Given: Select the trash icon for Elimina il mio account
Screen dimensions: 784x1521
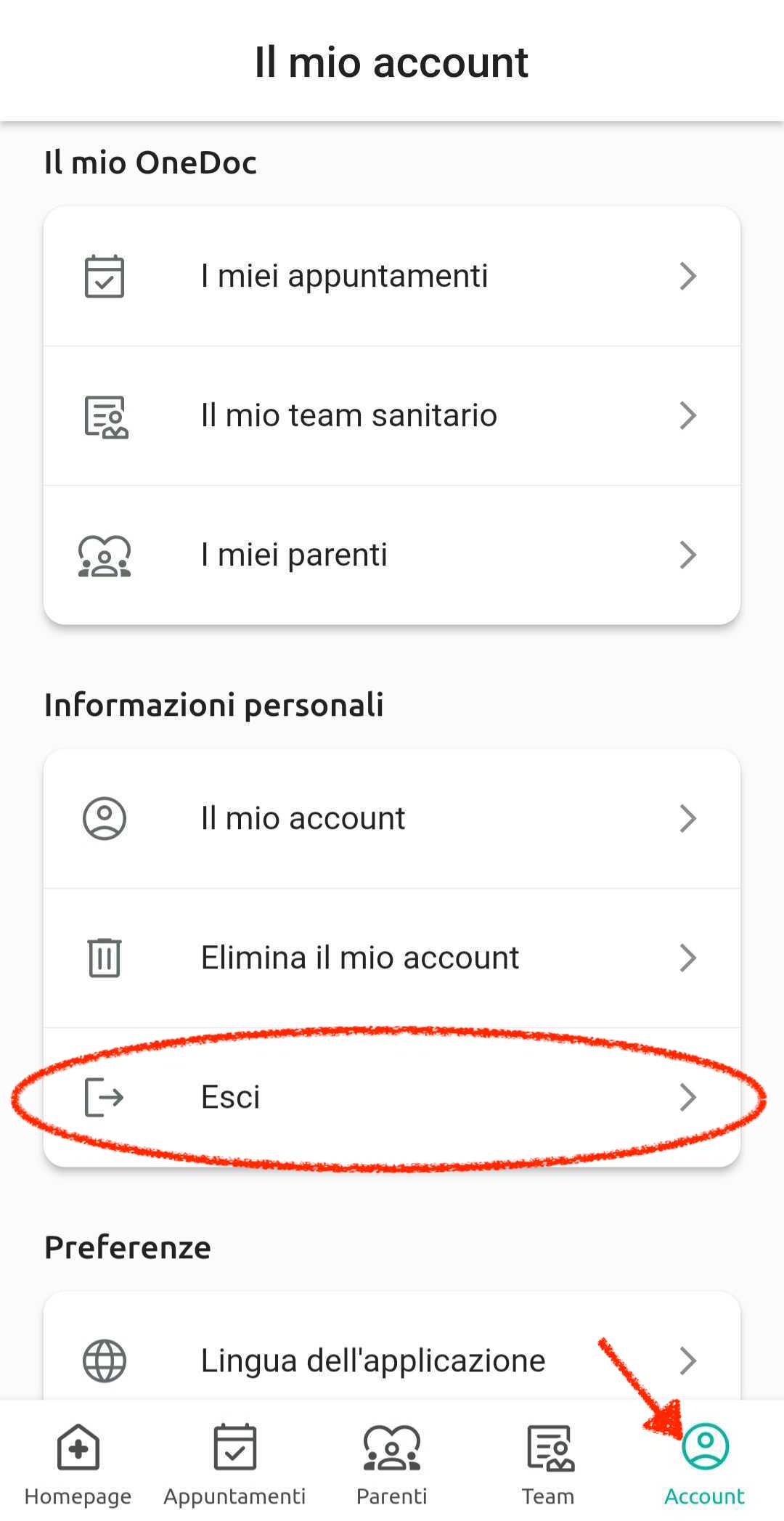Looking at the screenshot, I should click(x=103, y=958).
